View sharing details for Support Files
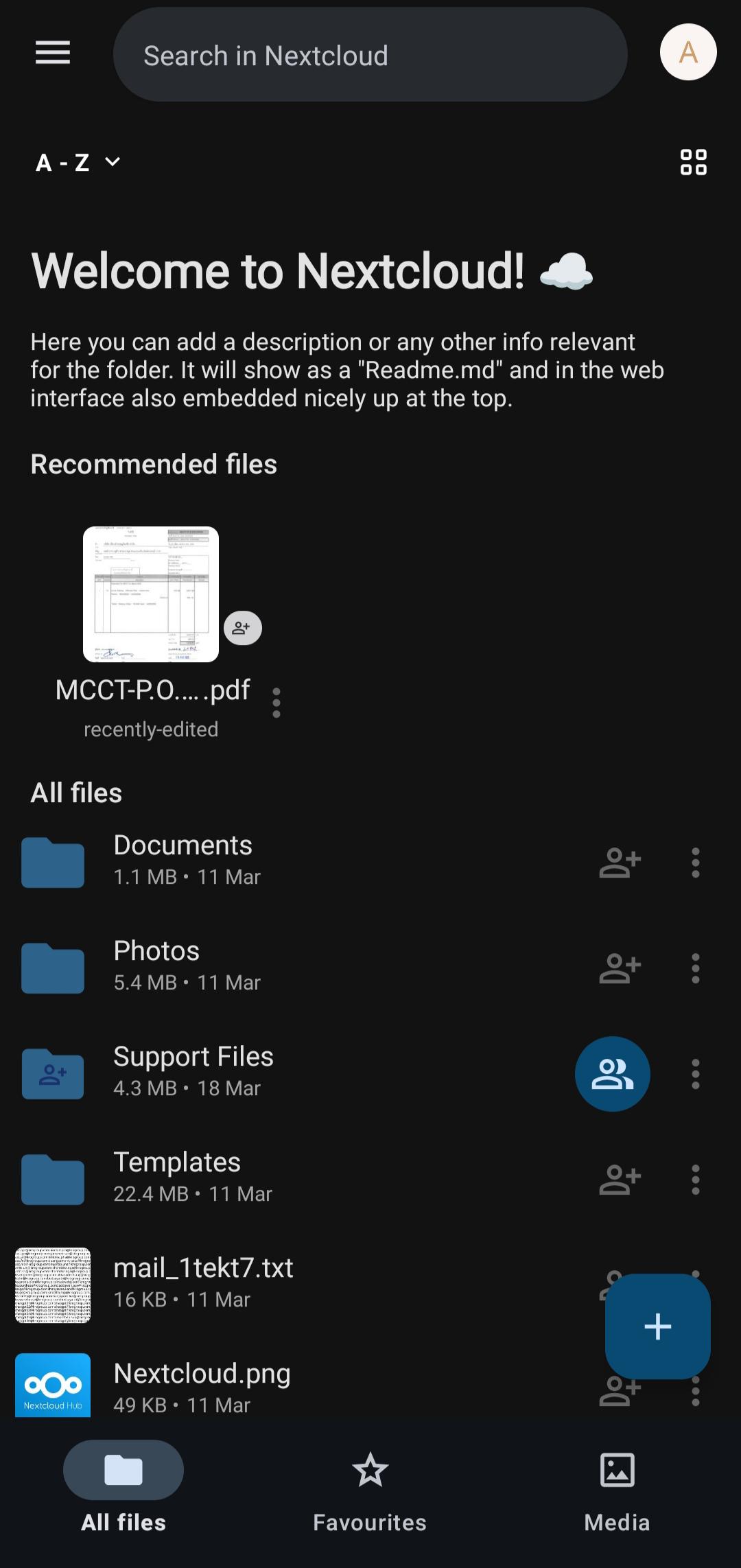741x1568 pixels. pyautogui.click(x=612, y=1074)
